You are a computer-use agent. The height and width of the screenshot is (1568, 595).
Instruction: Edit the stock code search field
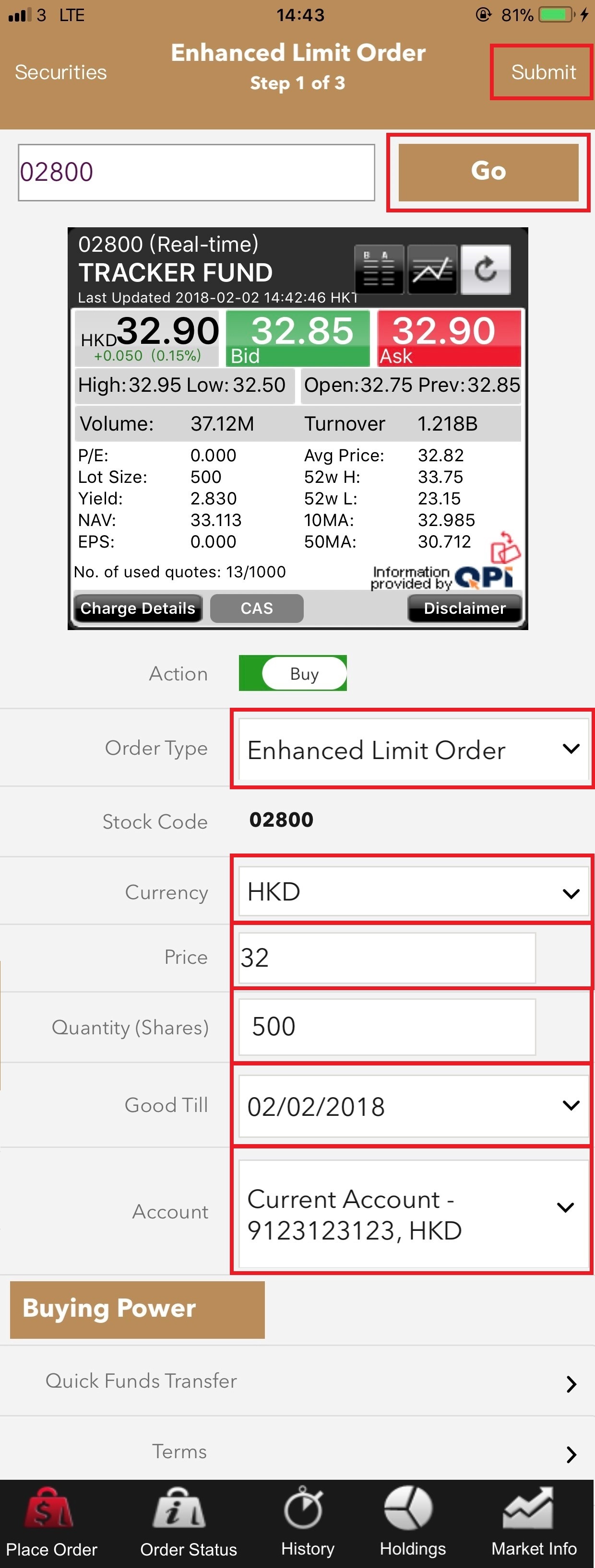tap(196, 172)
